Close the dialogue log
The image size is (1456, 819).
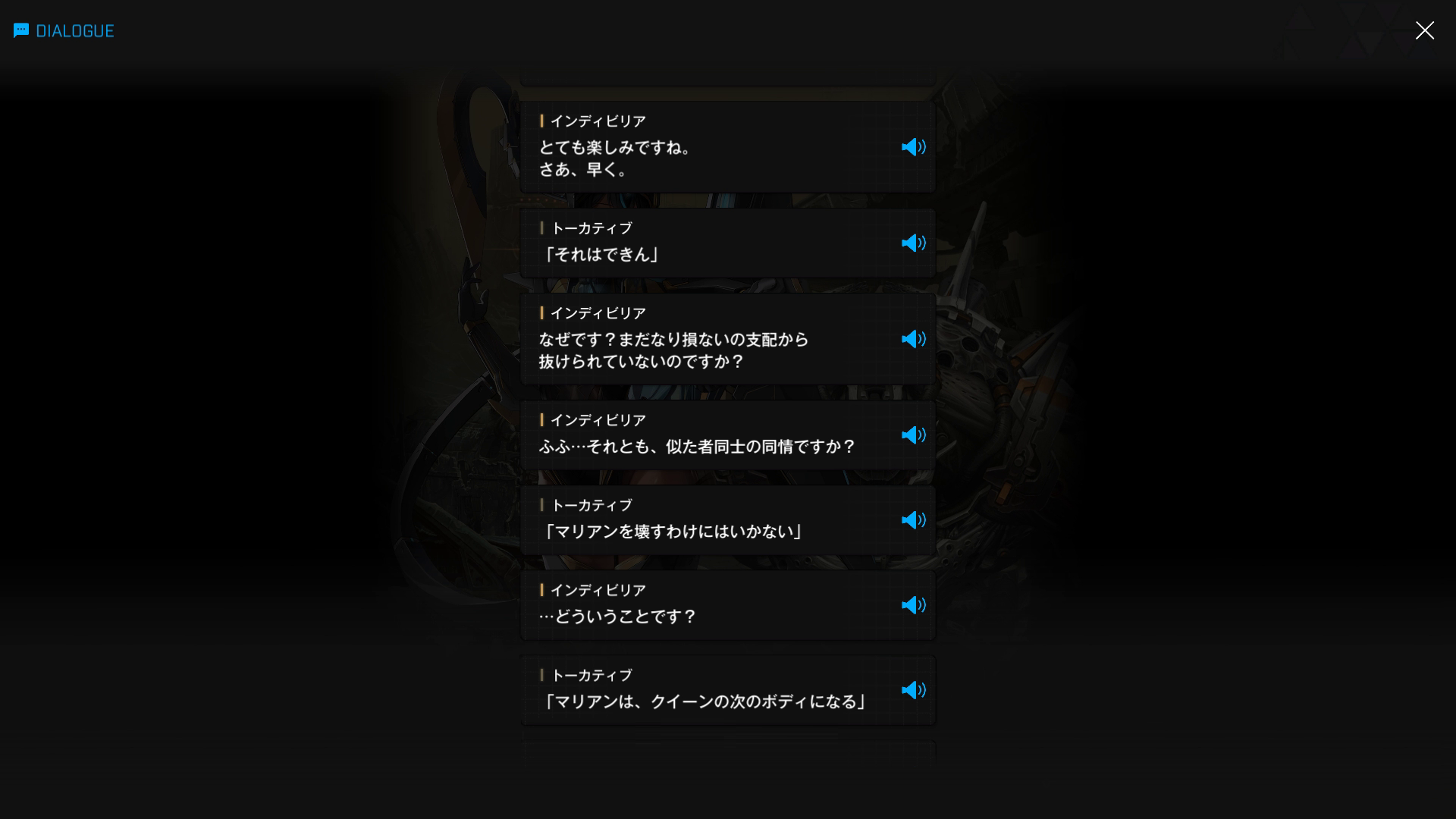[1424, 30]
